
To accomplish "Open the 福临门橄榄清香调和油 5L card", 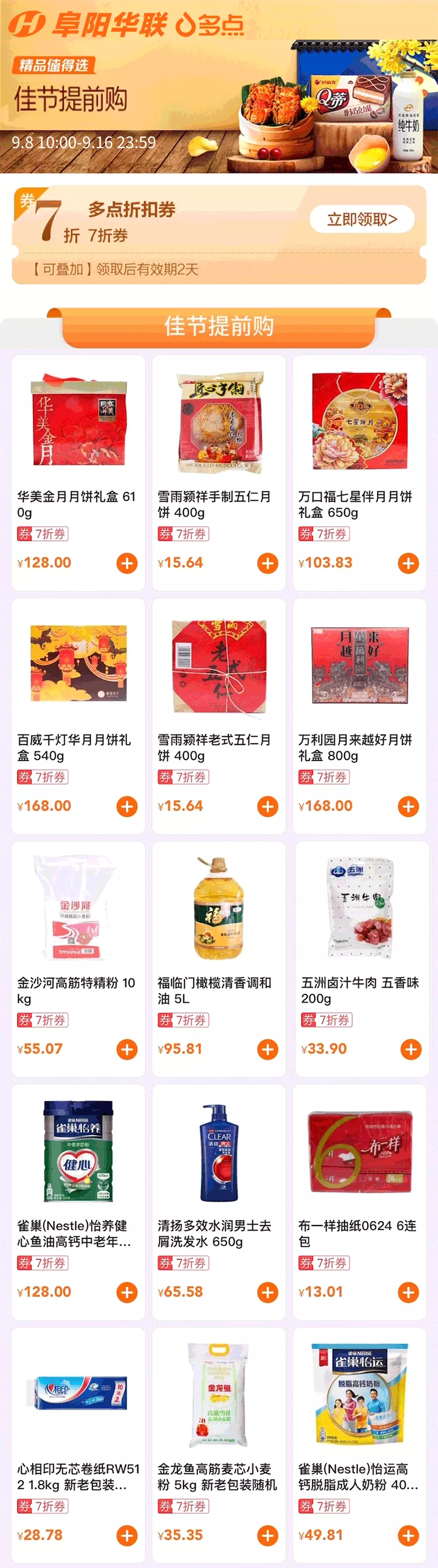I will 218,913.
